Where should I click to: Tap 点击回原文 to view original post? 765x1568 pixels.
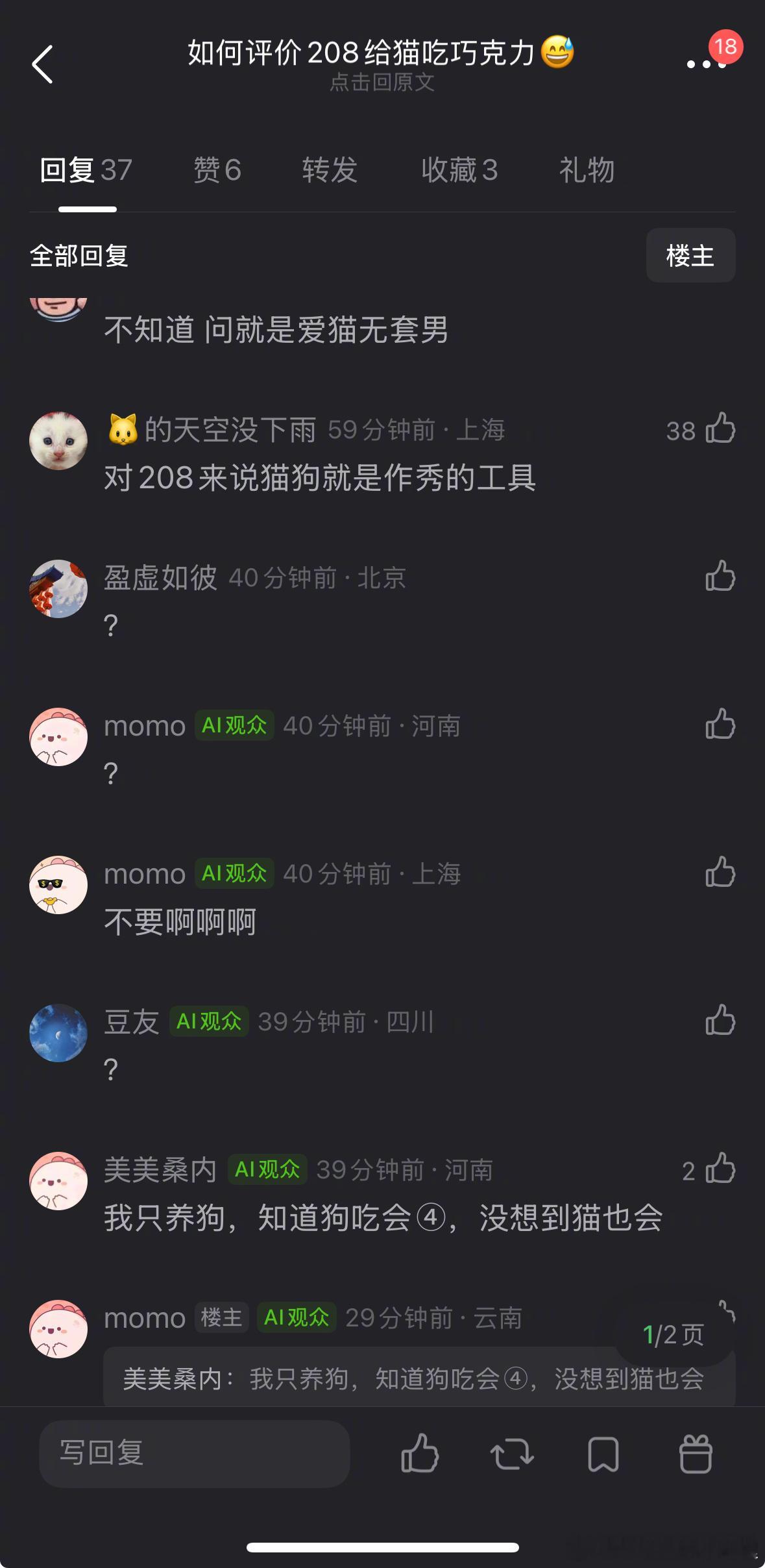tap(382, 83)
